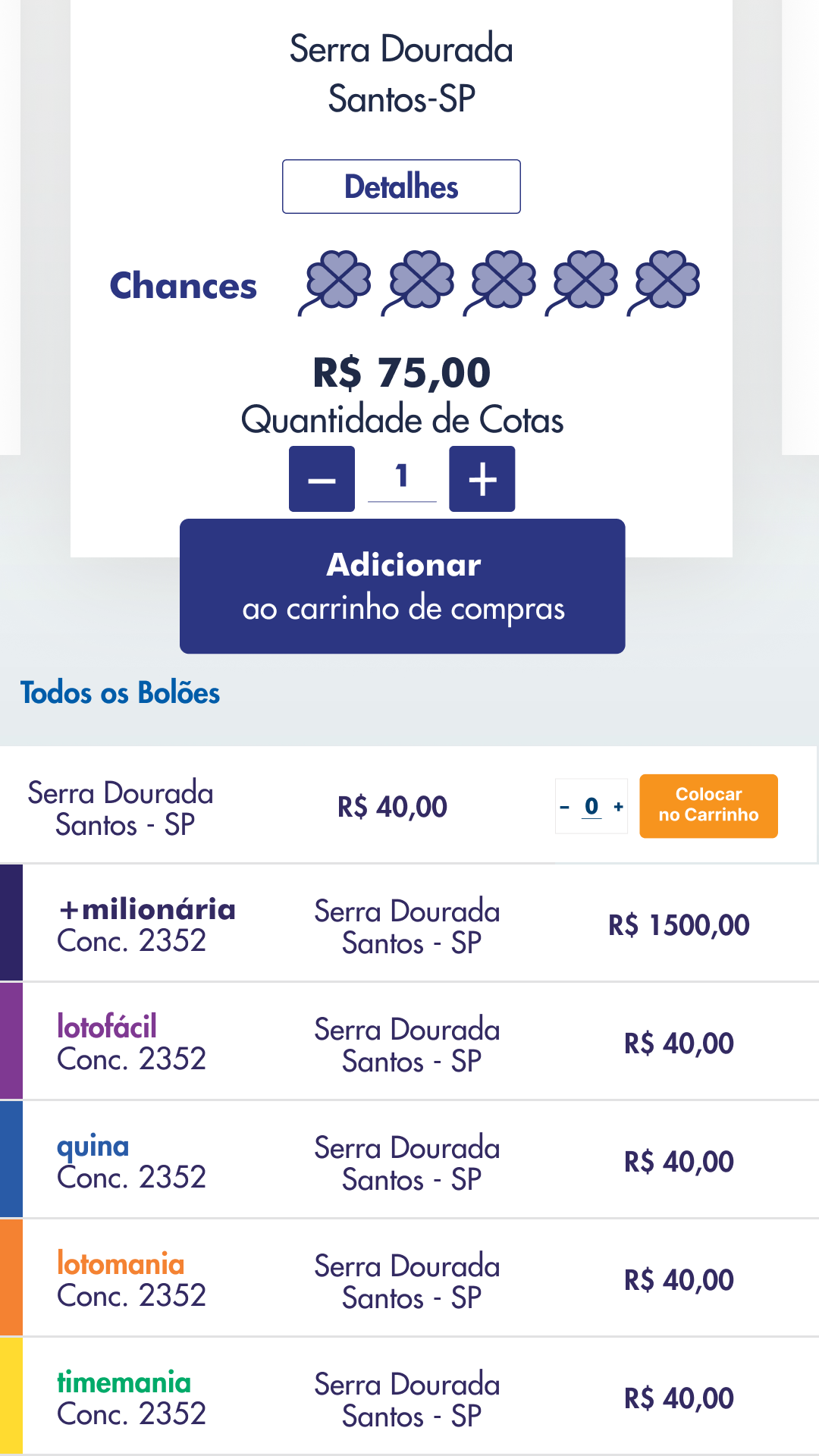
Task: Click the minus icon to decrease Cotas
Action: 322,478
